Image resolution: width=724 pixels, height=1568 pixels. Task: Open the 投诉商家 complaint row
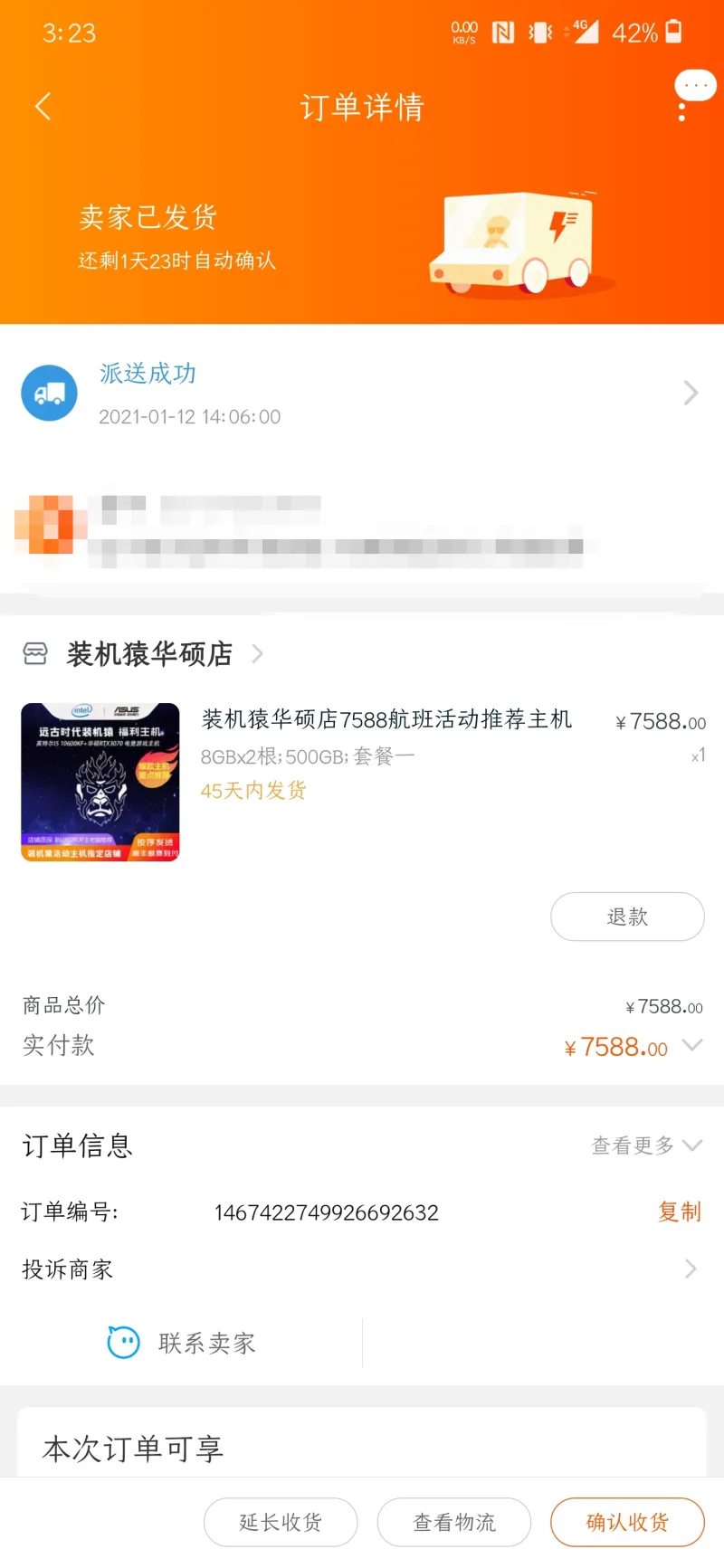click(x=362, y=1269)
